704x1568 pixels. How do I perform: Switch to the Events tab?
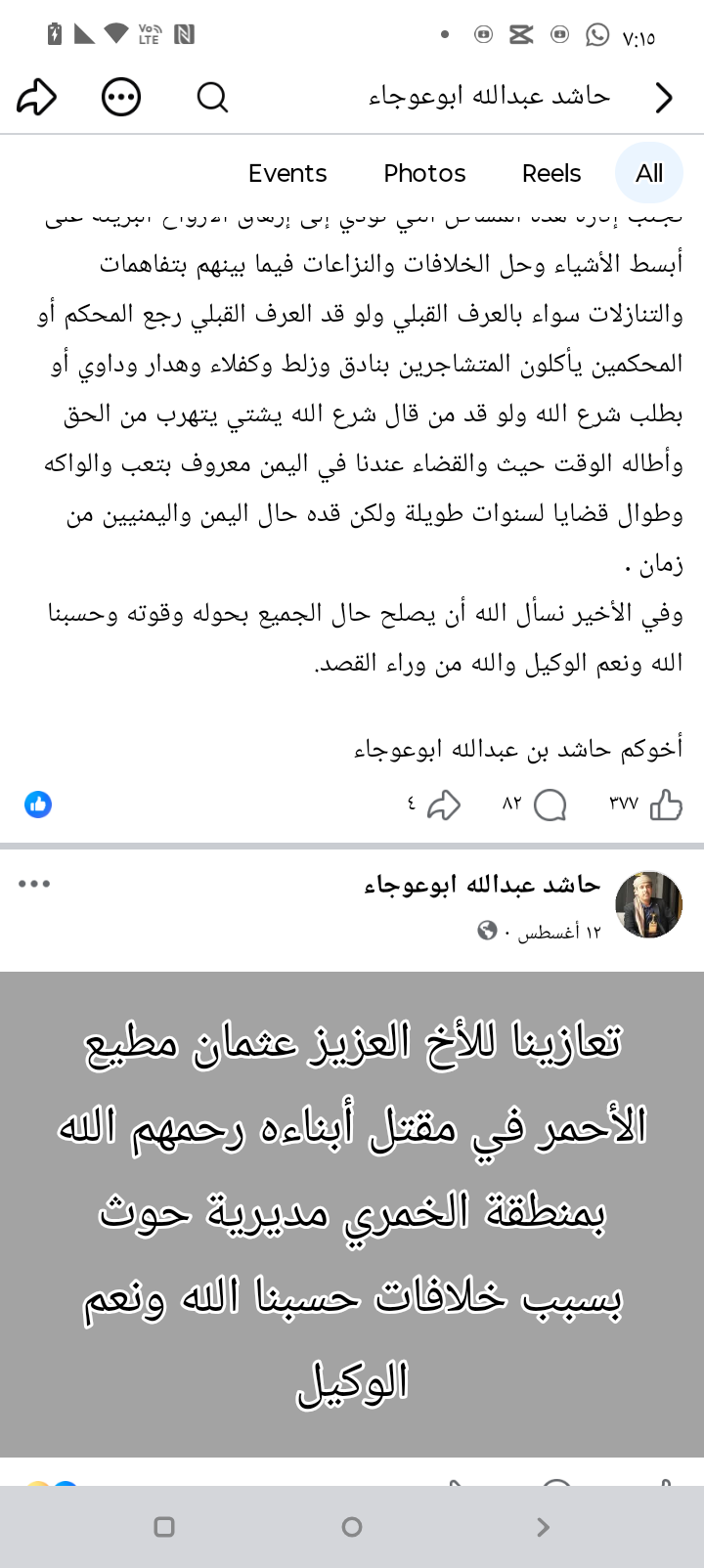coord(287,173)
